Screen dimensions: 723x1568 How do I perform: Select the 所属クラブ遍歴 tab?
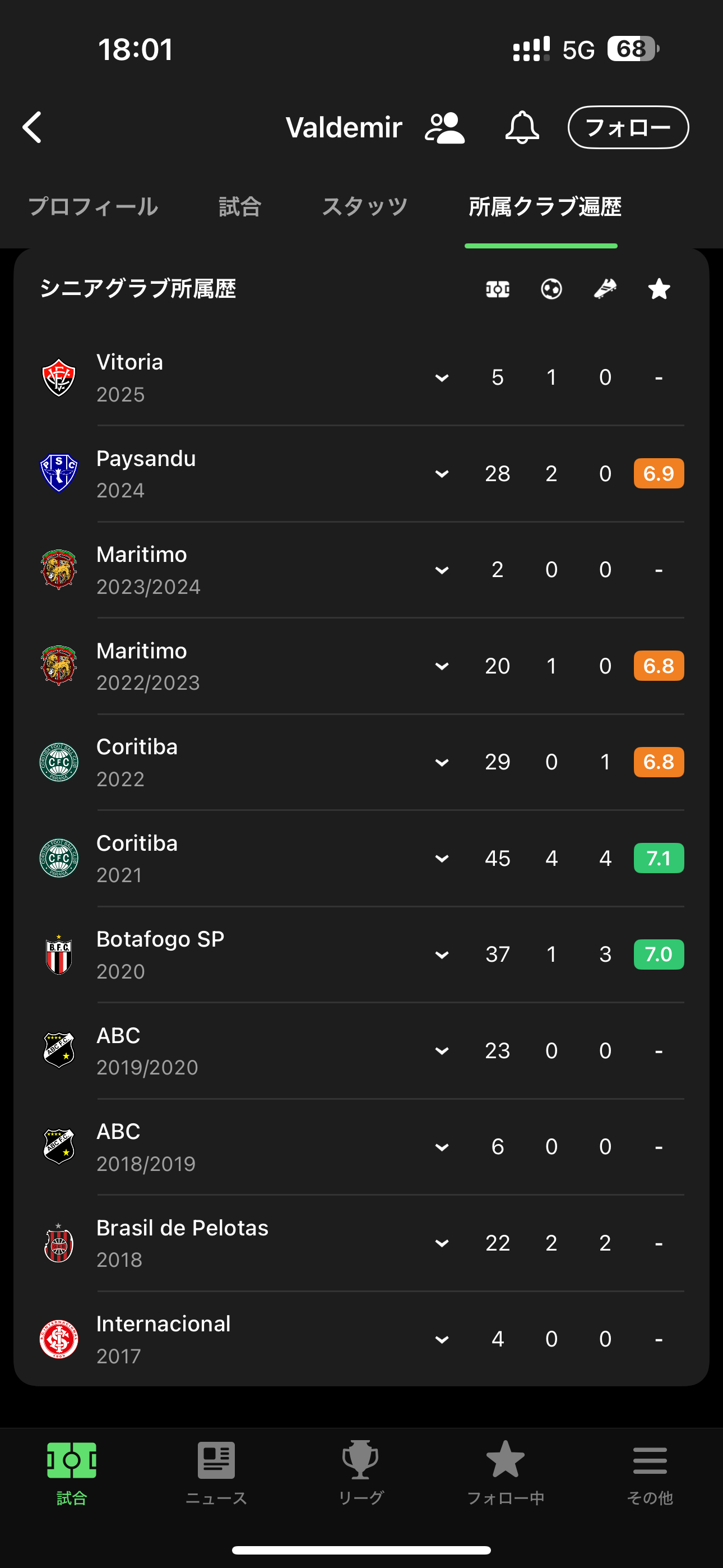tap(545, 207)
